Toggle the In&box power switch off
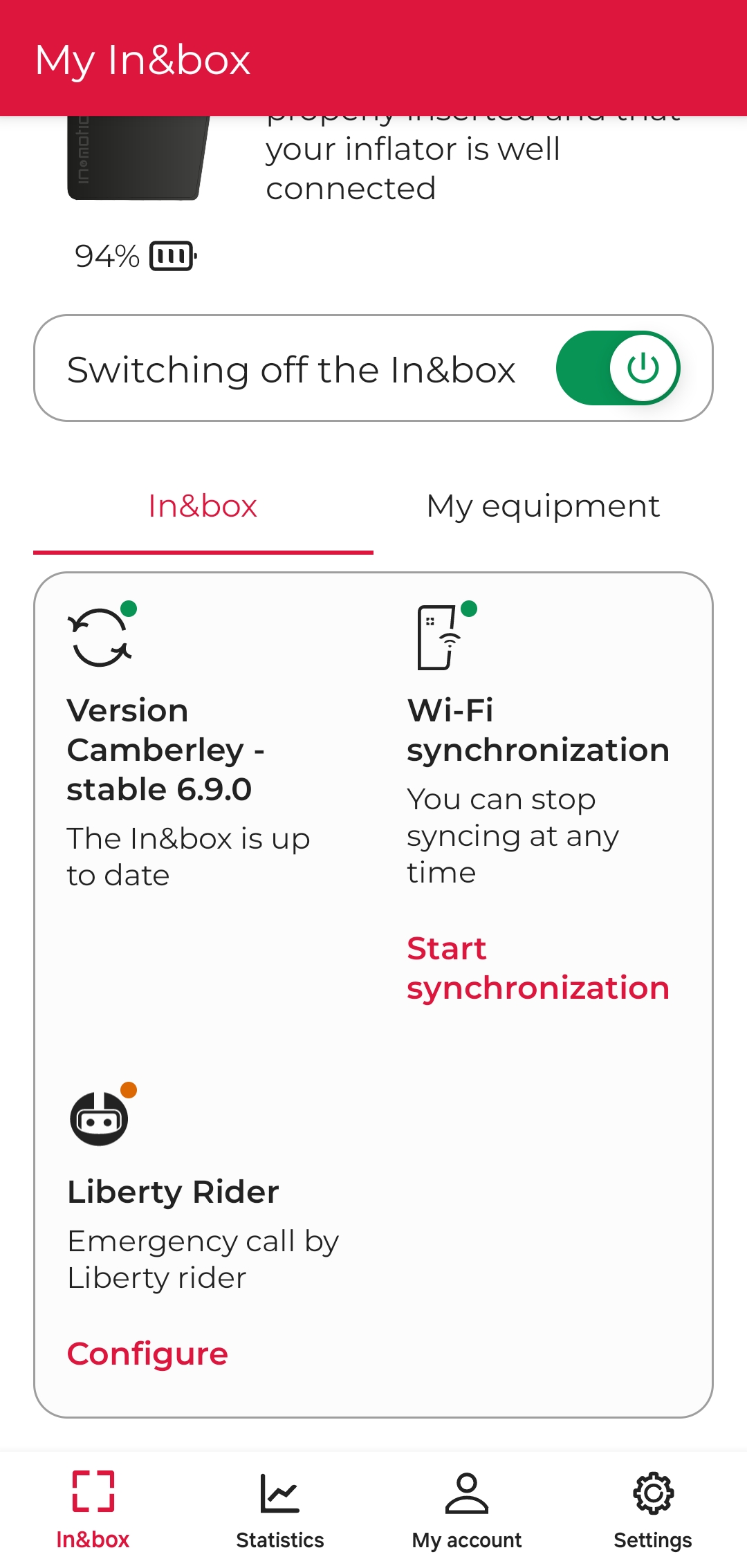The image size is (747, 1568). pos(618,368)
